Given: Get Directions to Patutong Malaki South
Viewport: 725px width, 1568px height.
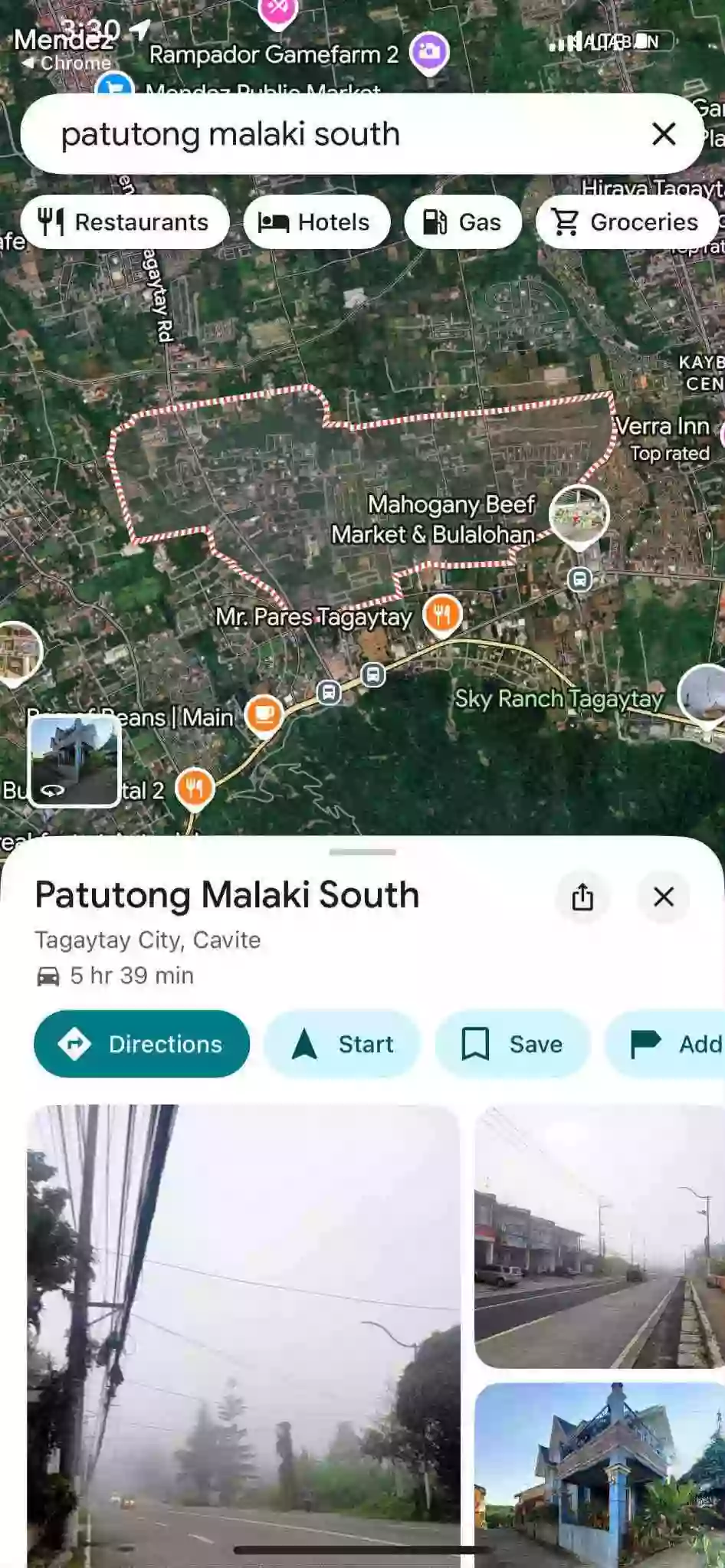Looking at the screenshot, I should pos(142,1044).
